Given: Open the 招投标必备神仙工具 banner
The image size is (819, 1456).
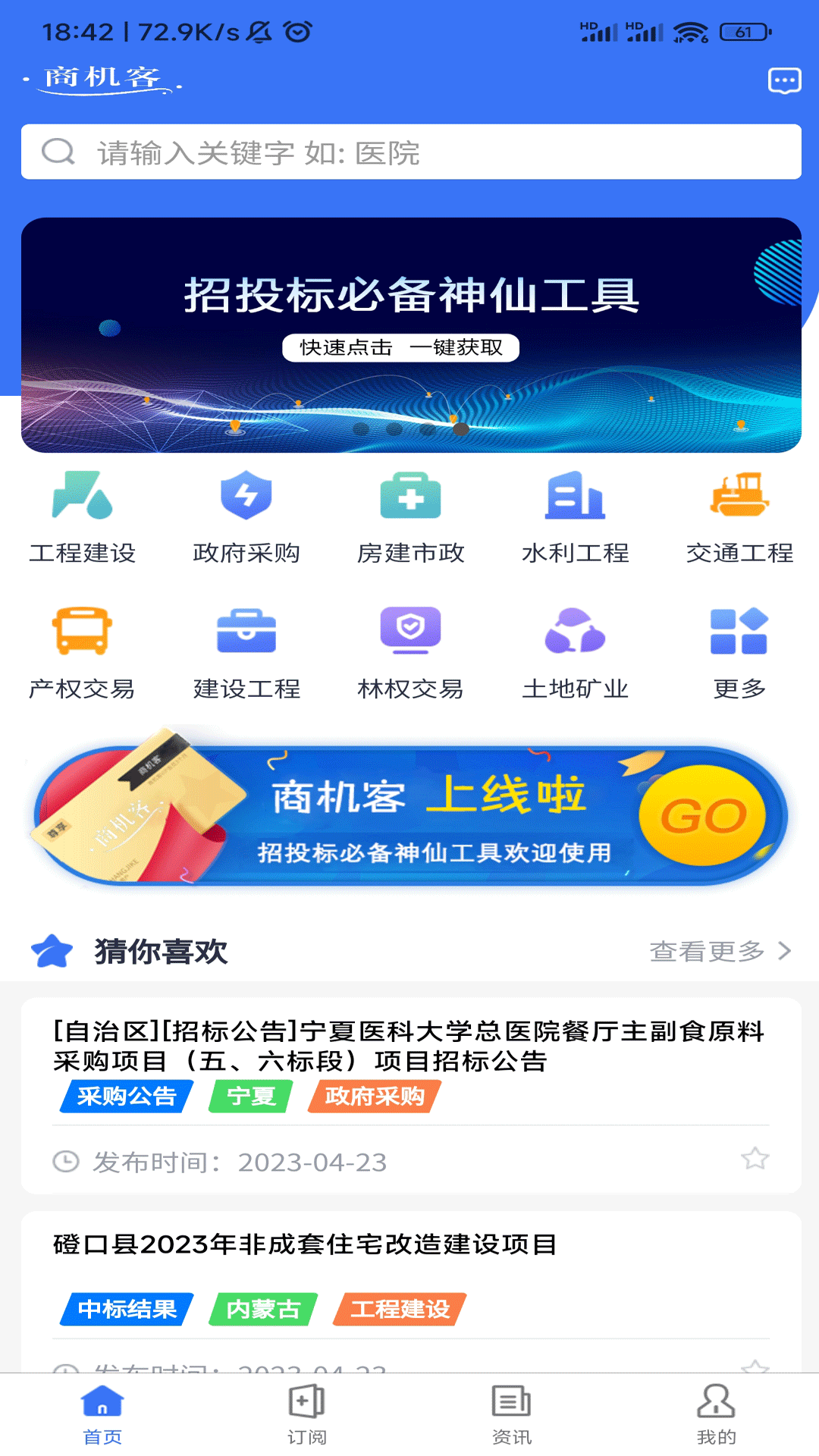Looking at the screenshot, I should coord(411,335).
